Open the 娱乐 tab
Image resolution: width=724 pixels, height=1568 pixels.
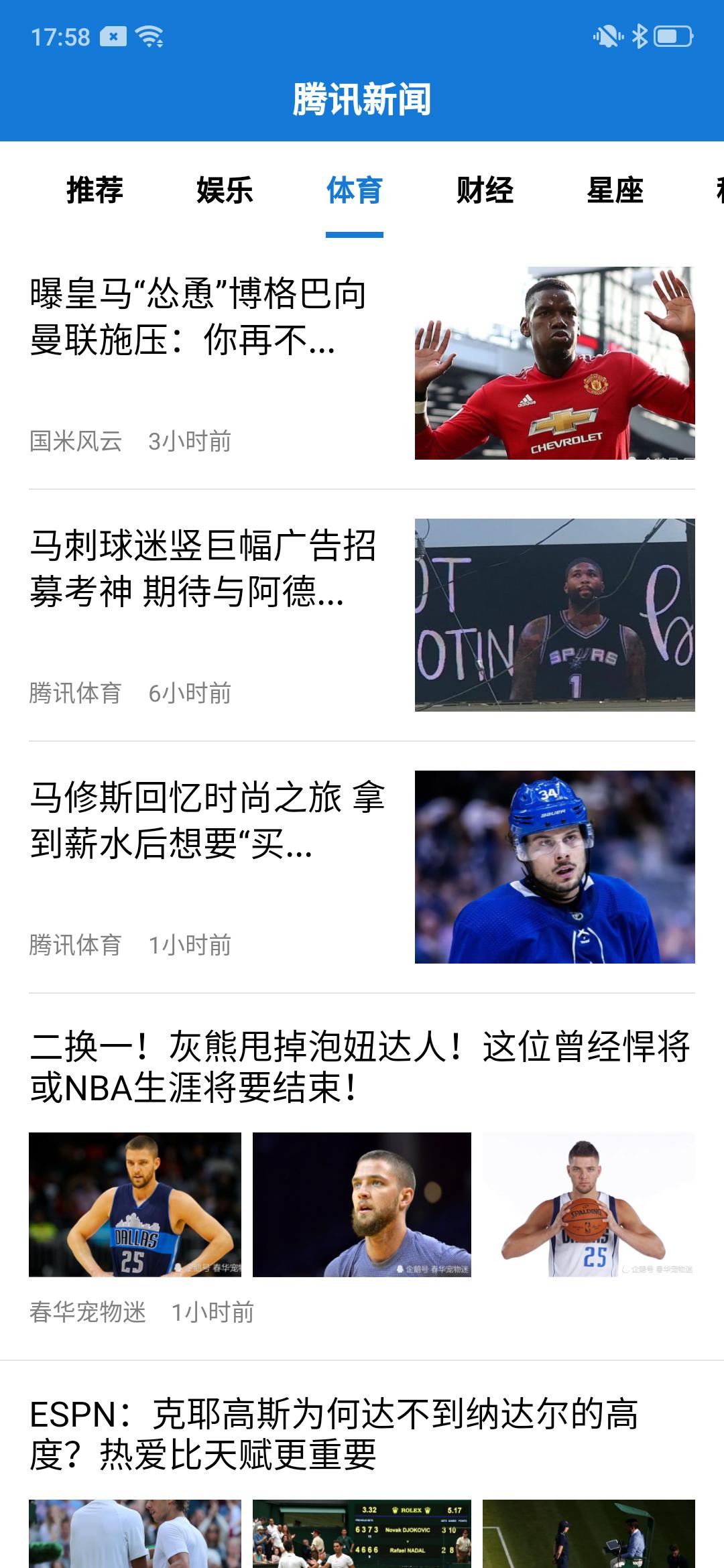click(225, 190)
